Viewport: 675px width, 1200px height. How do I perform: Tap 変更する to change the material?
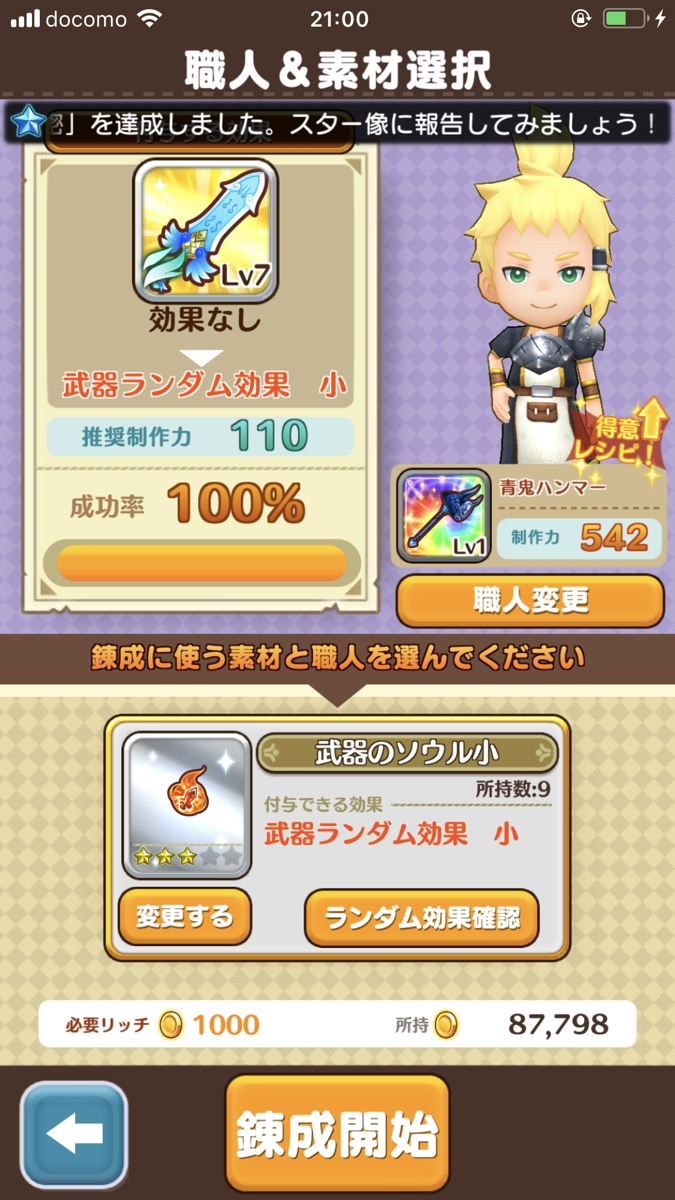(x=184, y=915)
